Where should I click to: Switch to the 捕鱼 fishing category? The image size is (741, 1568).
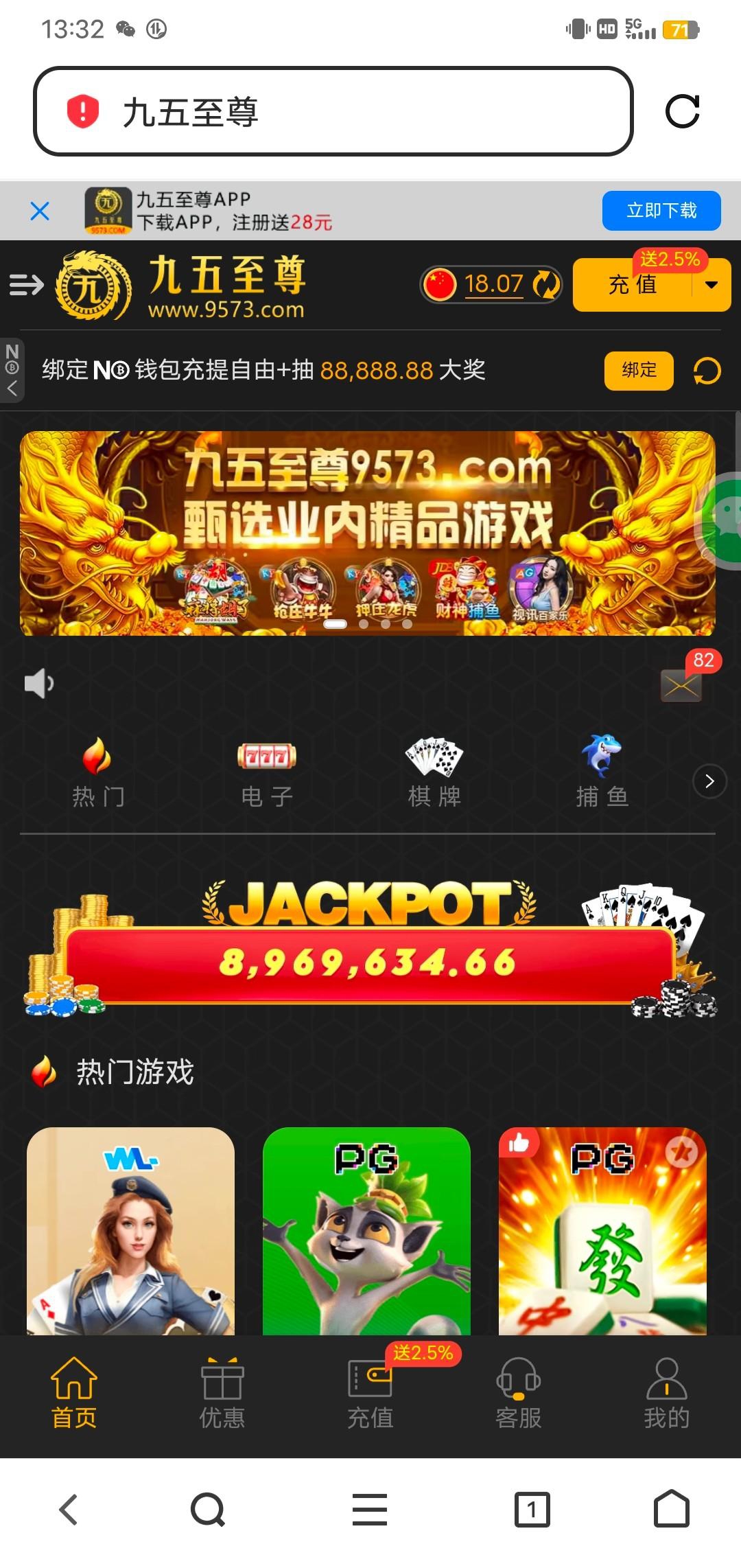[x=602, y=774]
